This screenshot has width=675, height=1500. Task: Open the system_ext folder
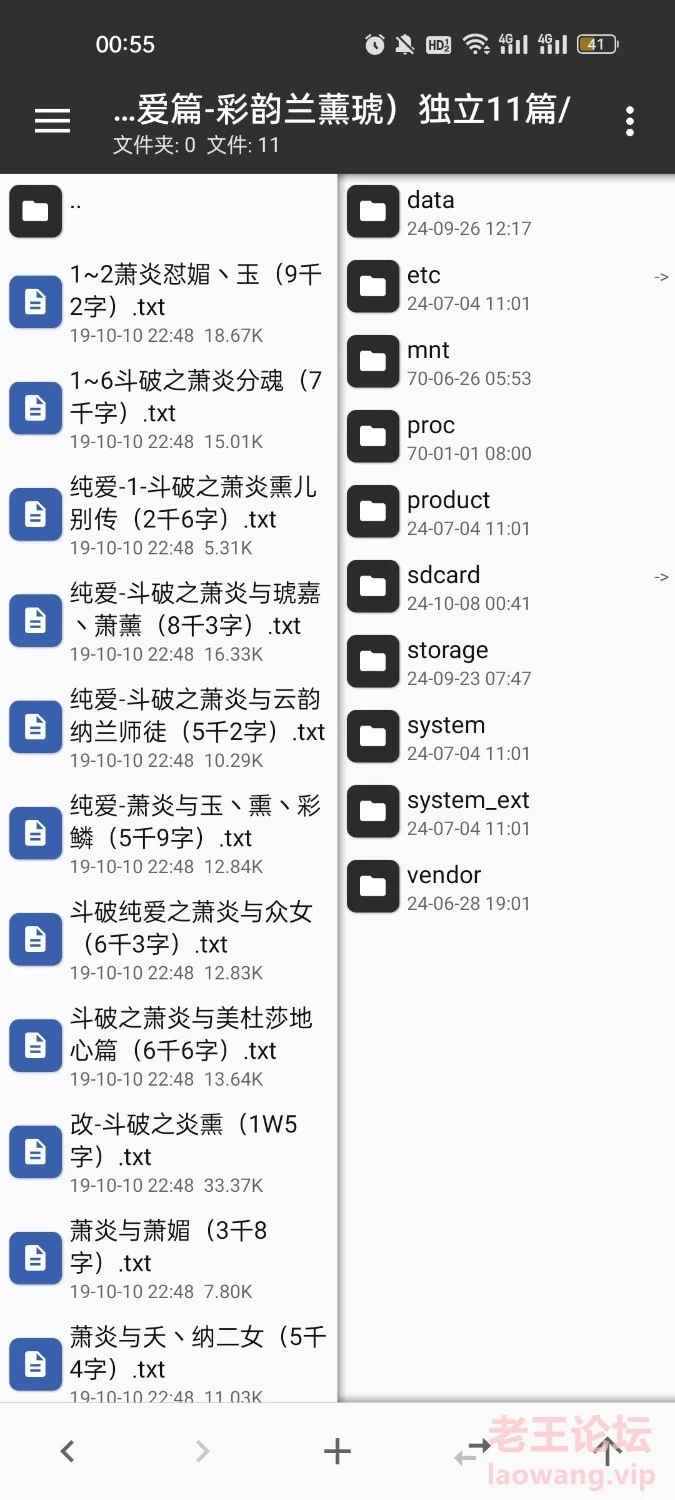508,812
